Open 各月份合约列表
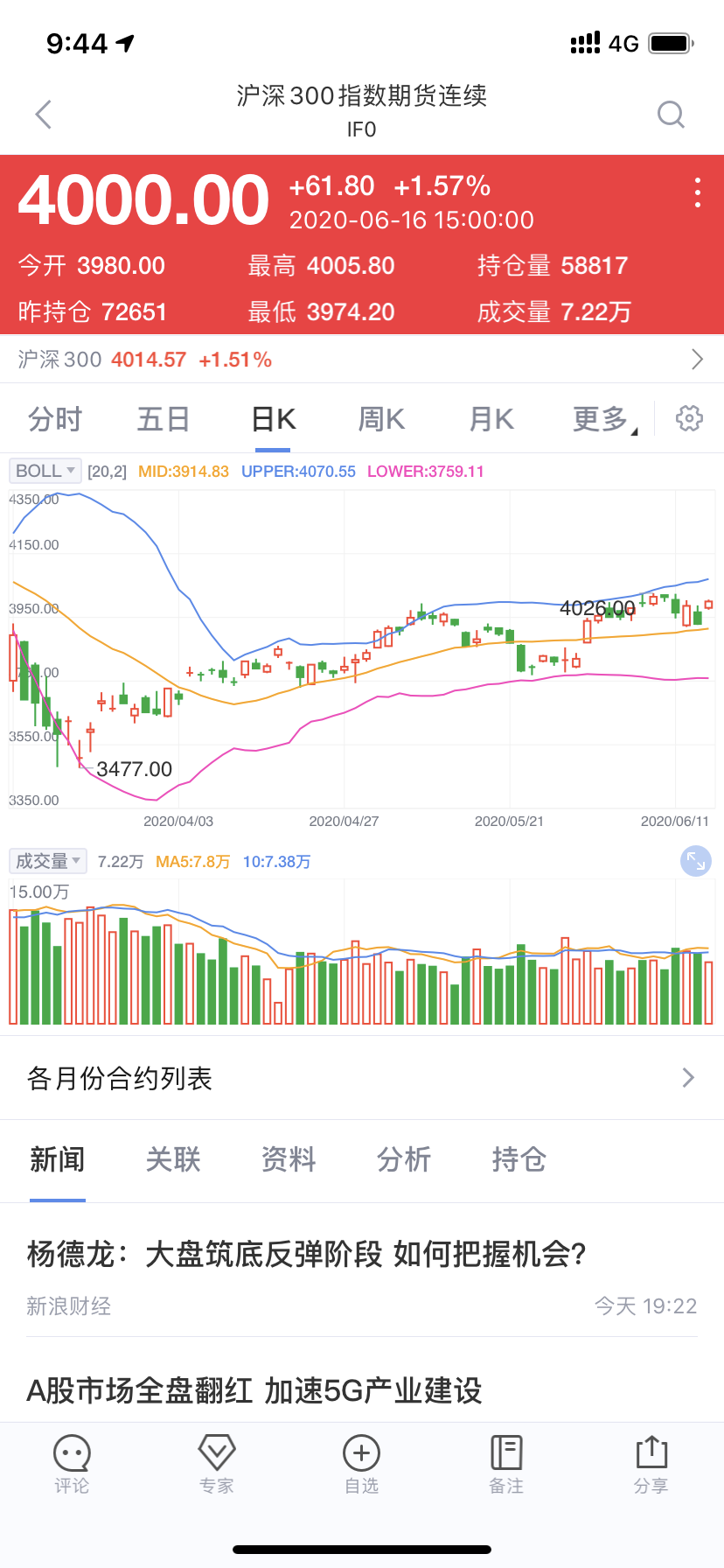 pos(362,1078)
